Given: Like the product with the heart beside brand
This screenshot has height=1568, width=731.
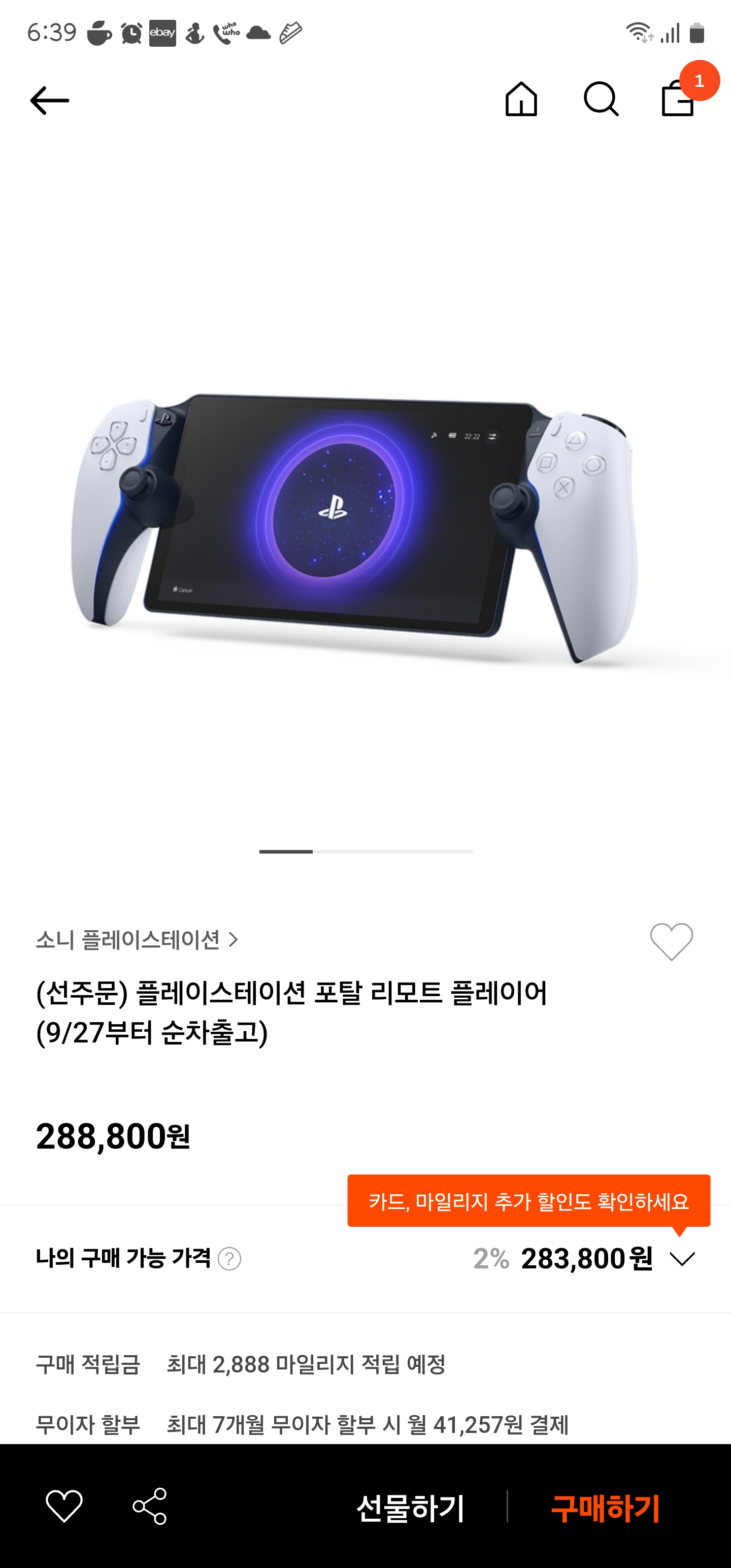Looking at the screenshot, I should point(671,941).
